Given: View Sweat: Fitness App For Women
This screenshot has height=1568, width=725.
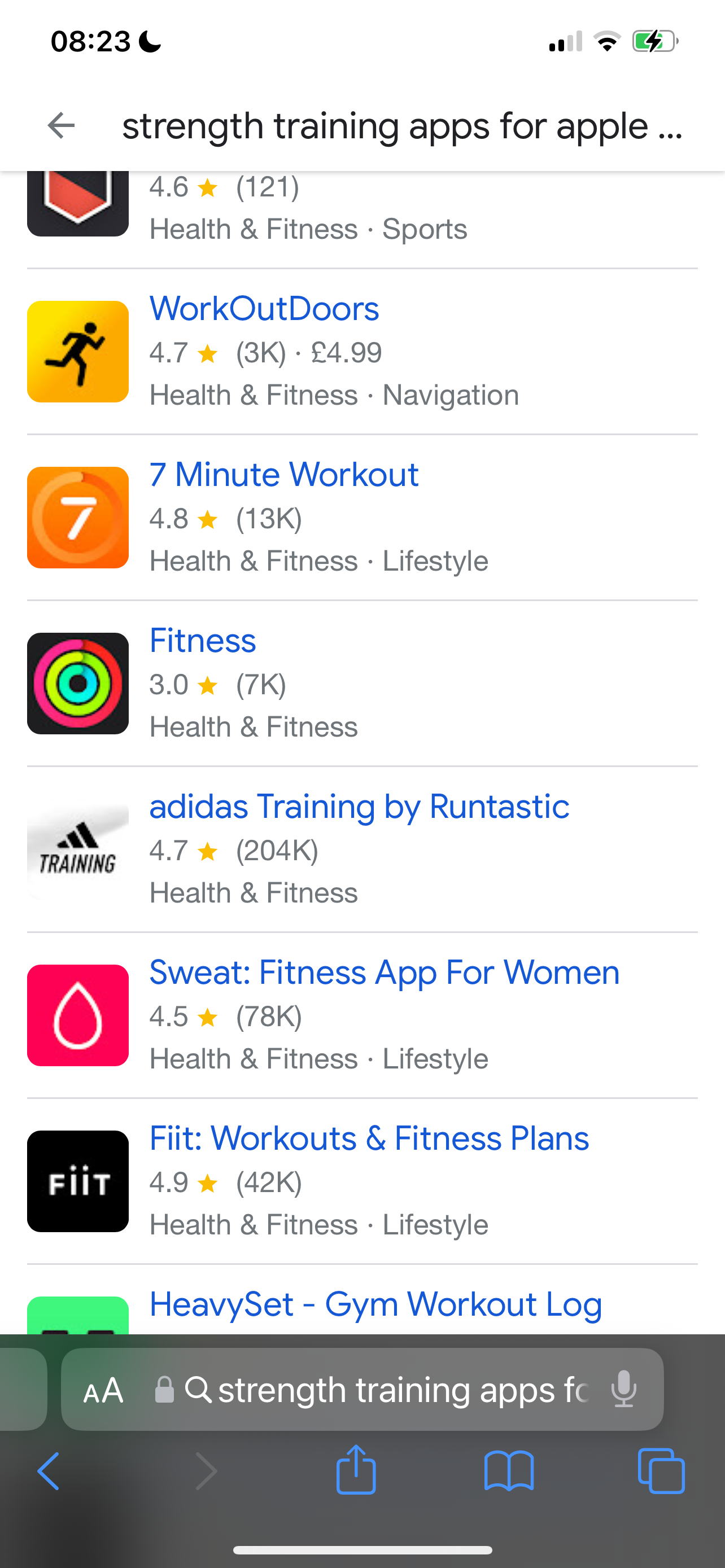Looking at the screenshot, I should [x=384, y=972].
